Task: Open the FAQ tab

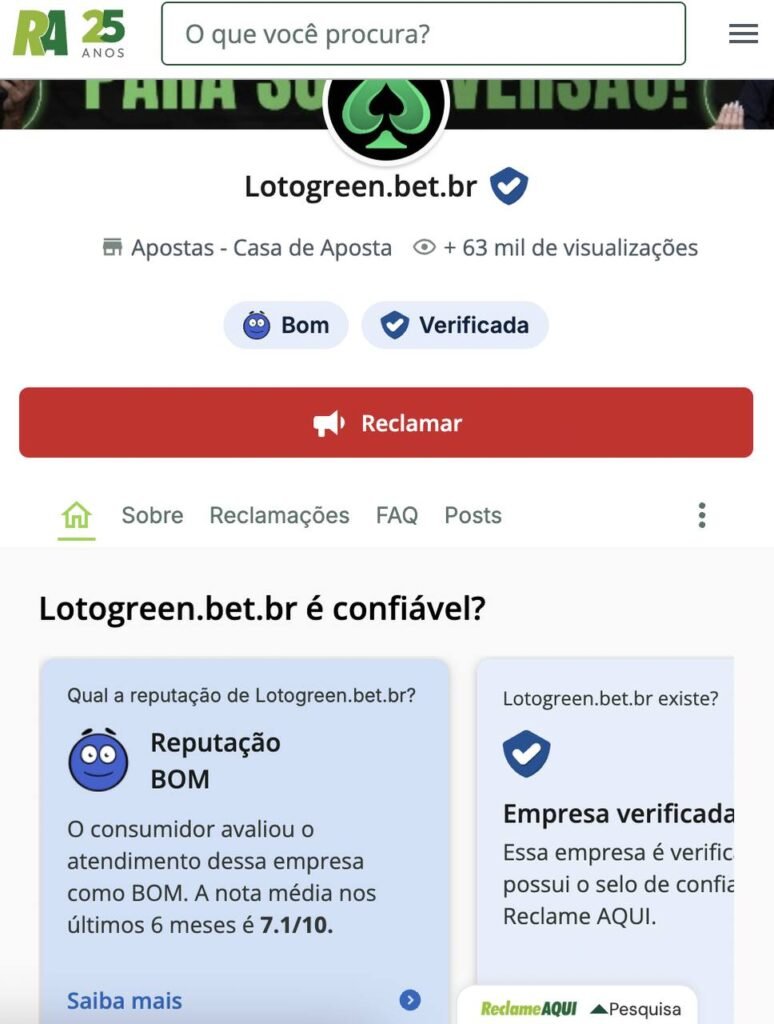Action: [x=396, y=515]
